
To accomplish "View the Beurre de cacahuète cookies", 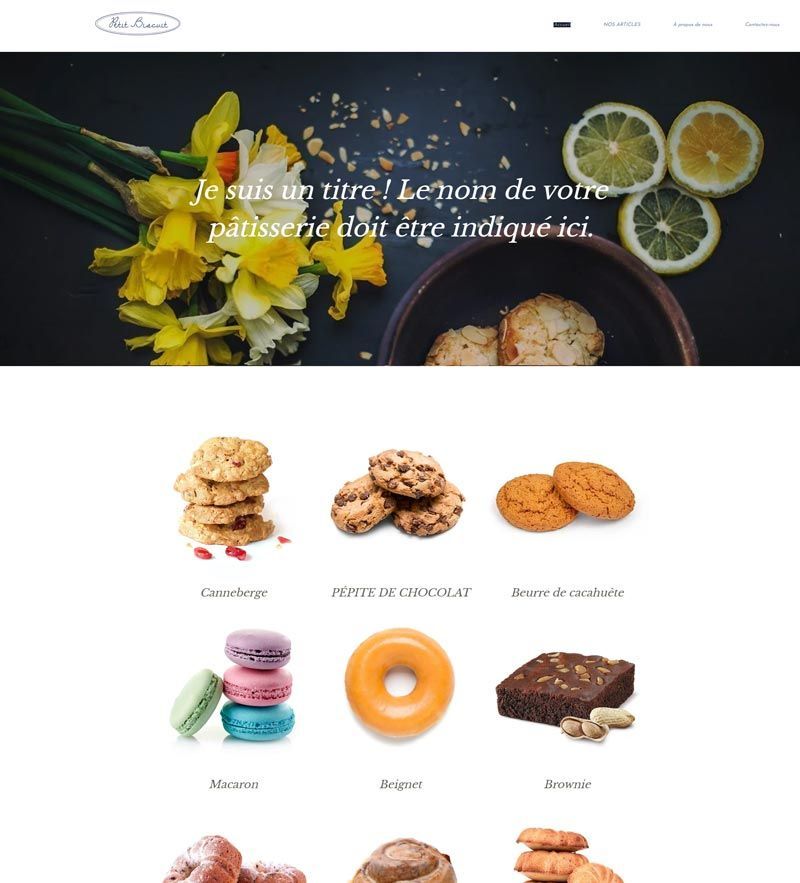I will click(566, 497).
